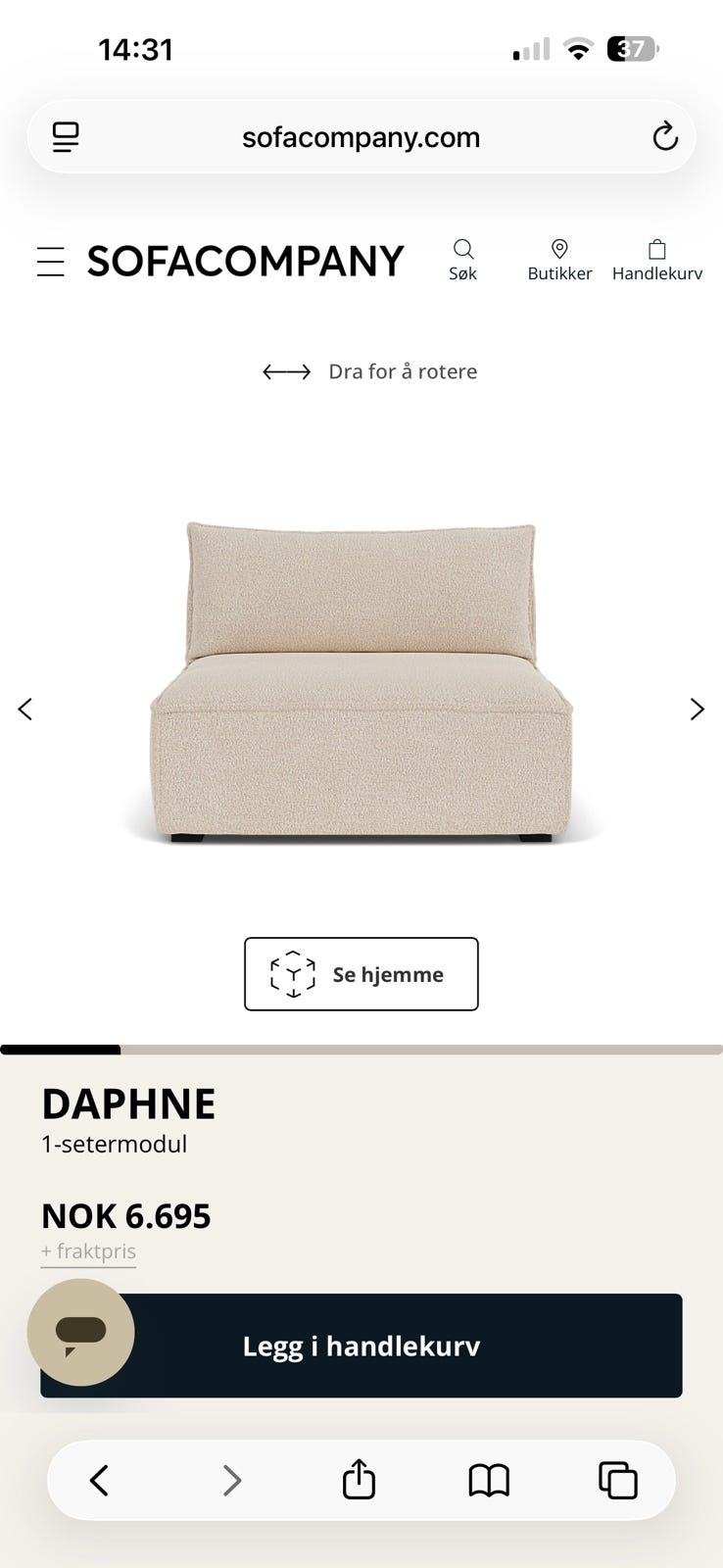Open Safari bookmarks
The height and width of the screenshot is (1568, 723).
489,1480
